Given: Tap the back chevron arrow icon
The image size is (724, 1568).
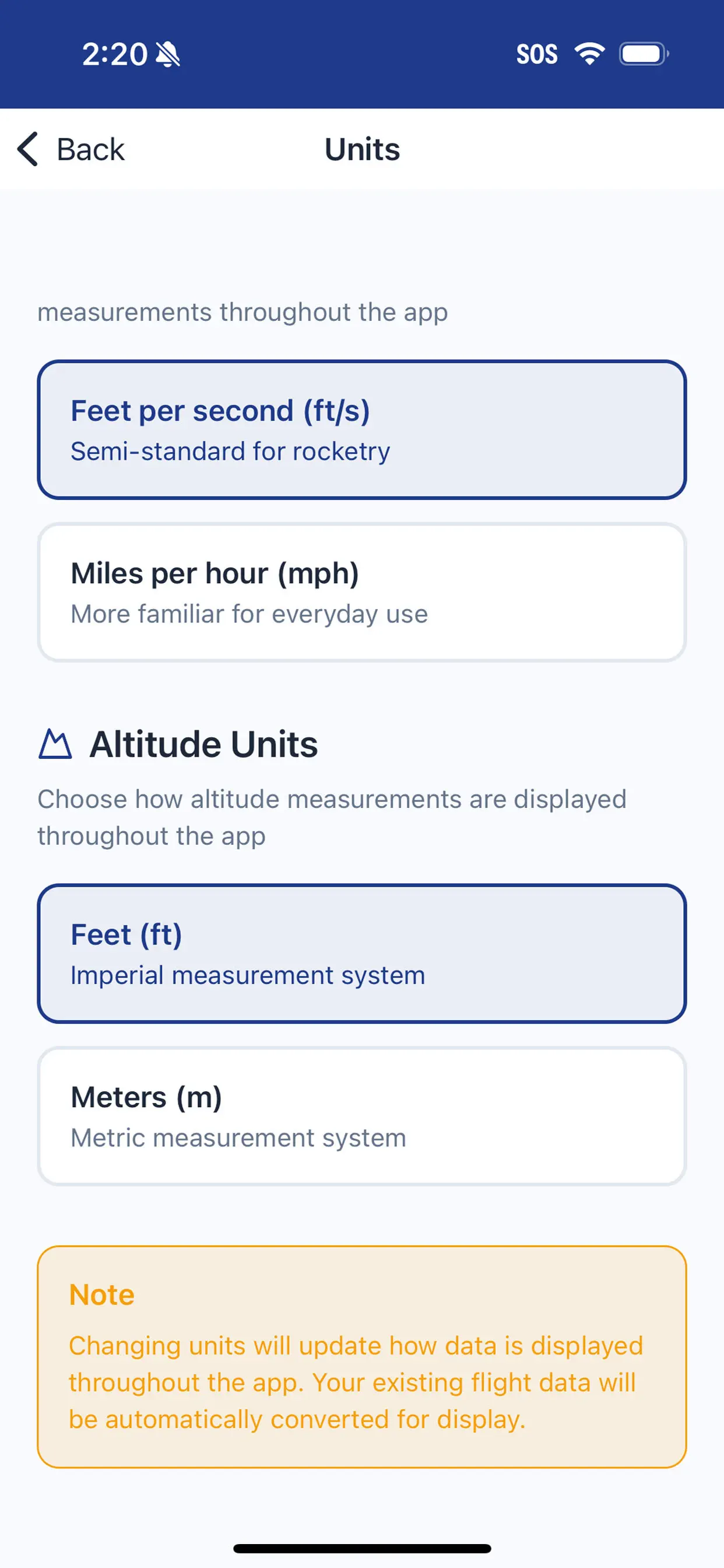Looking at the screenshot, I should tap(27, 149).
